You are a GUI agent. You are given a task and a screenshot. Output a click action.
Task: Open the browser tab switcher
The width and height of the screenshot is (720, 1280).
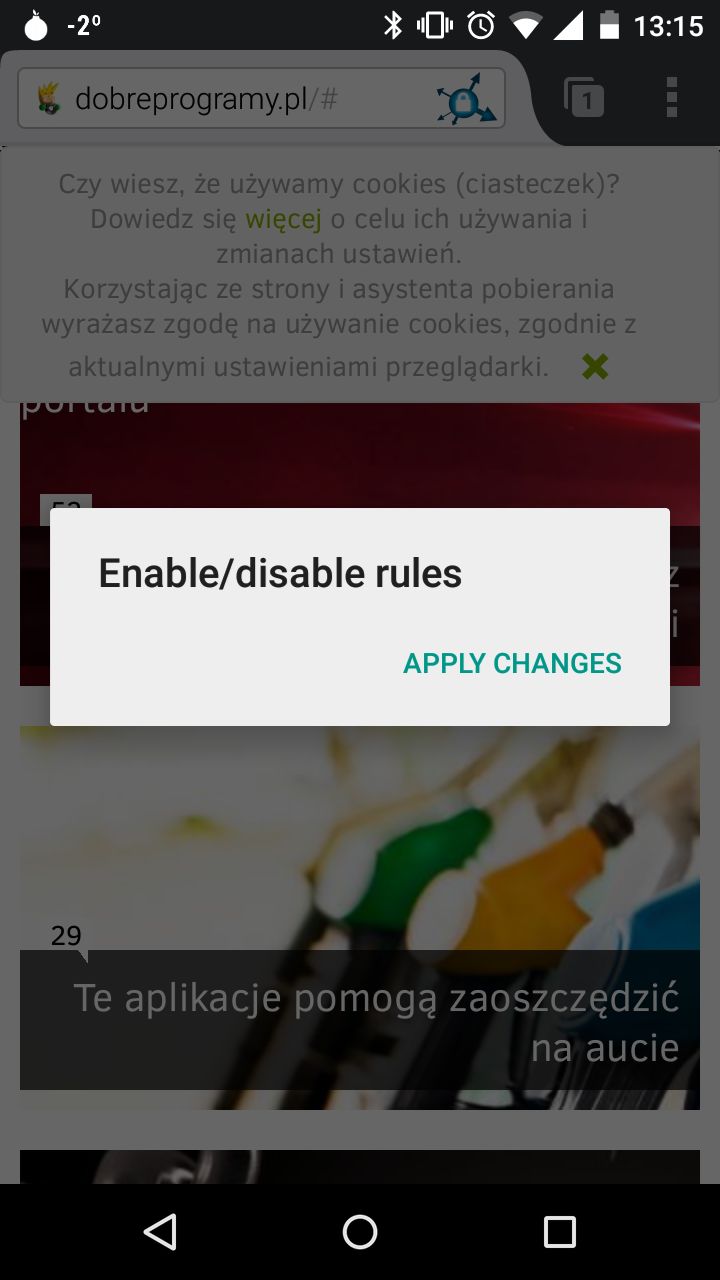584,98
